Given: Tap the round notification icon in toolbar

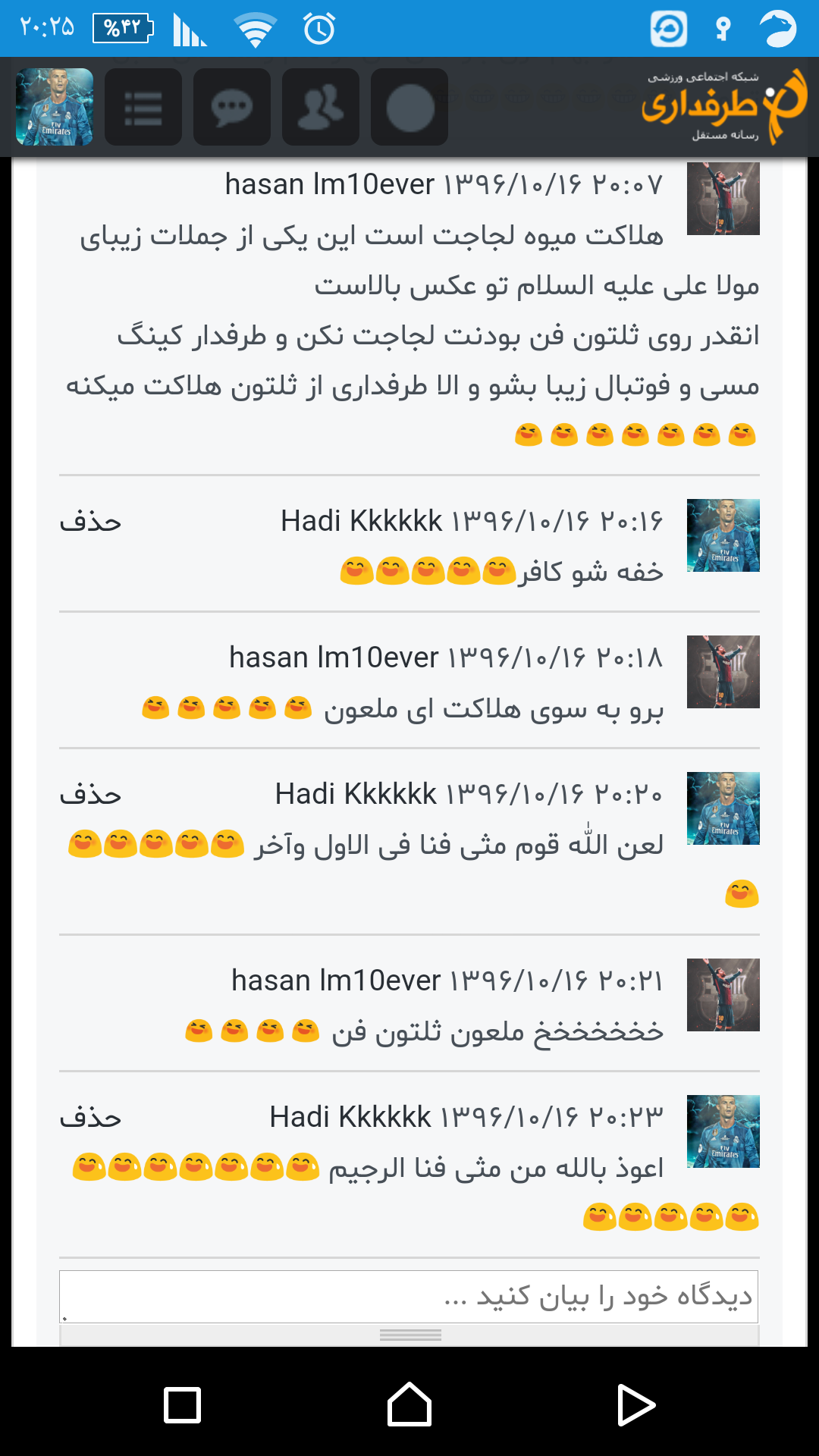Looking at the screenshot, I should (x=409, y=107).
